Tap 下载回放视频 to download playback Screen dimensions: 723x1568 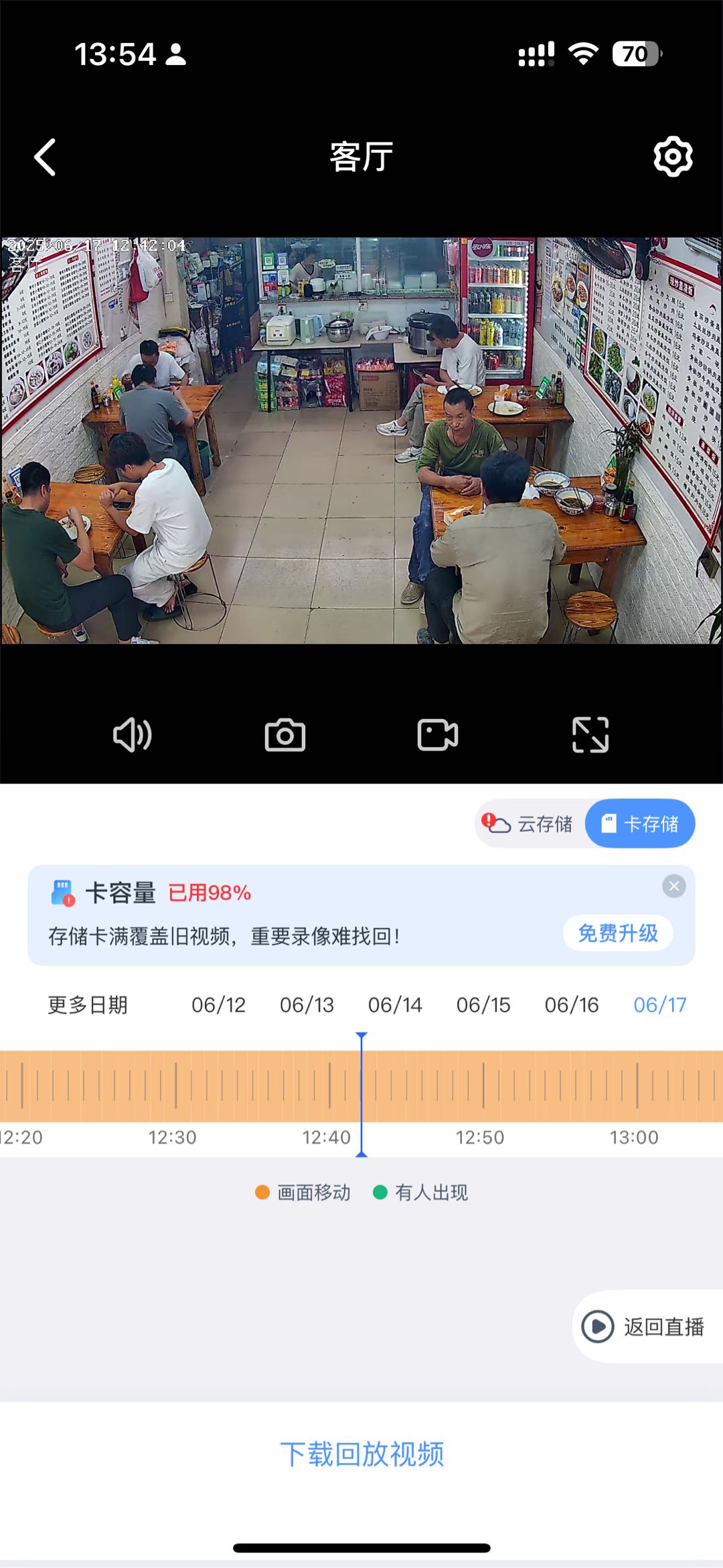361,1454
